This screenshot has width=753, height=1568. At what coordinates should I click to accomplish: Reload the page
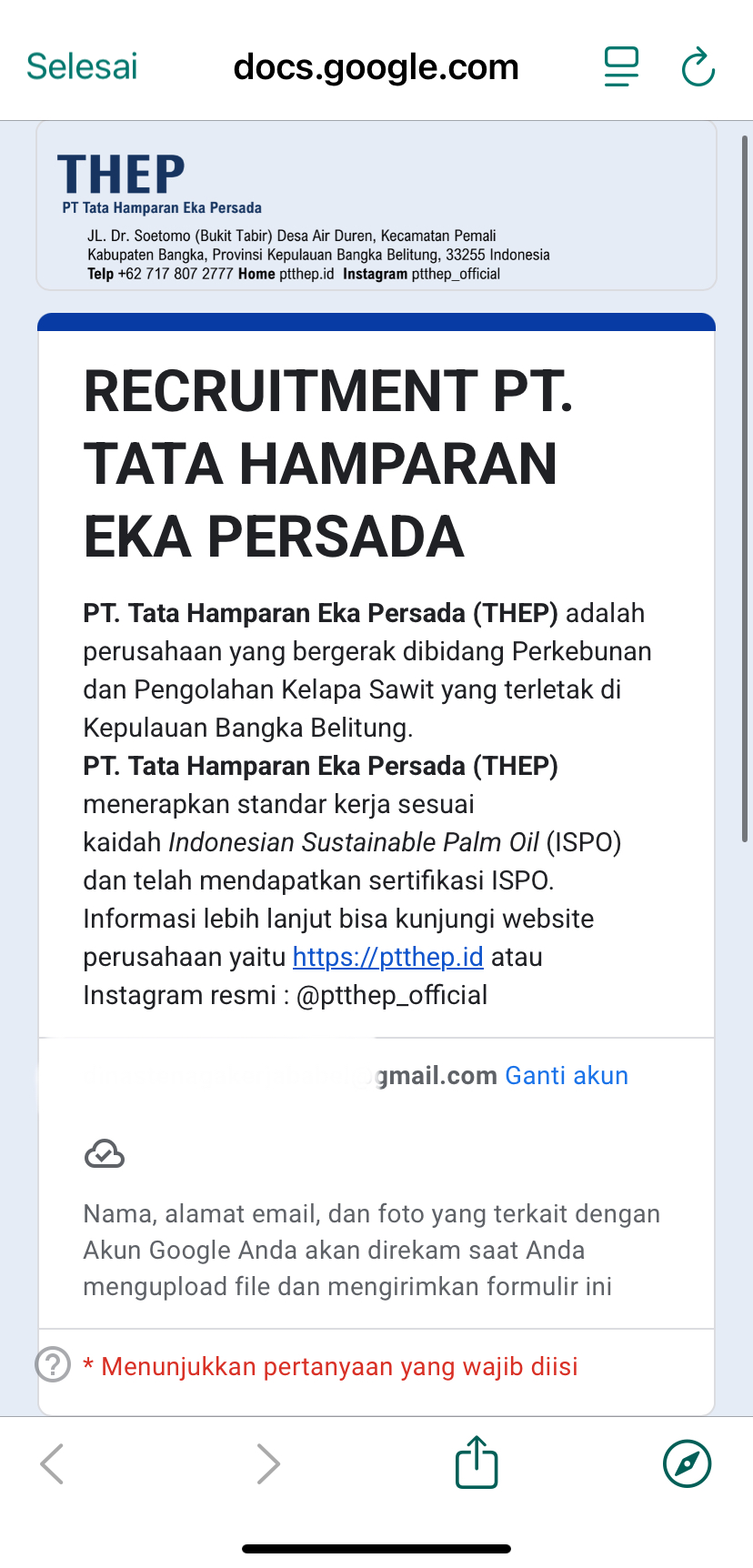pos(698,66)
